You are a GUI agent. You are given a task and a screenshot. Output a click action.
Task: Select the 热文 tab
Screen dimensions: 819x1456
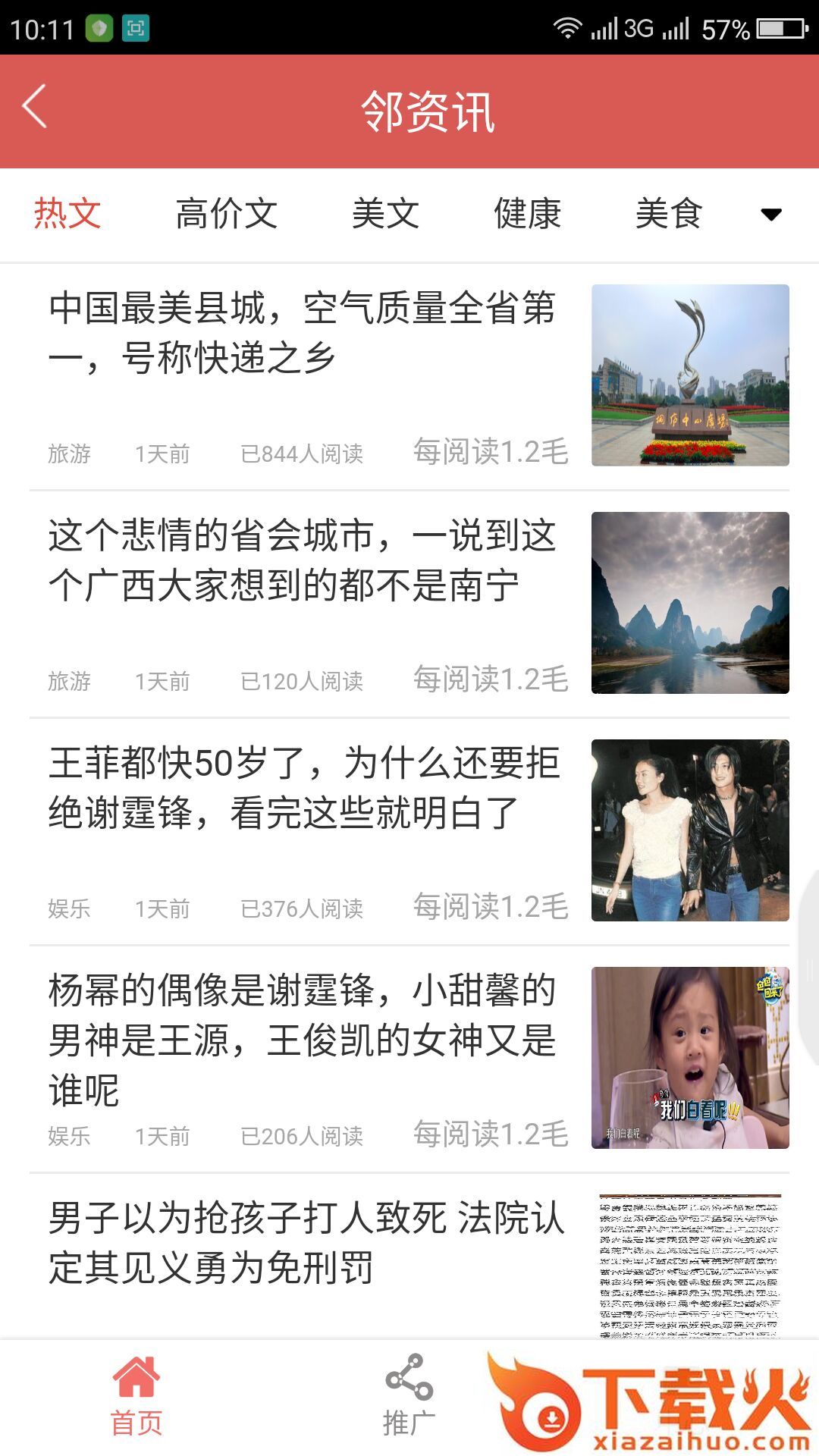(67, 214)
